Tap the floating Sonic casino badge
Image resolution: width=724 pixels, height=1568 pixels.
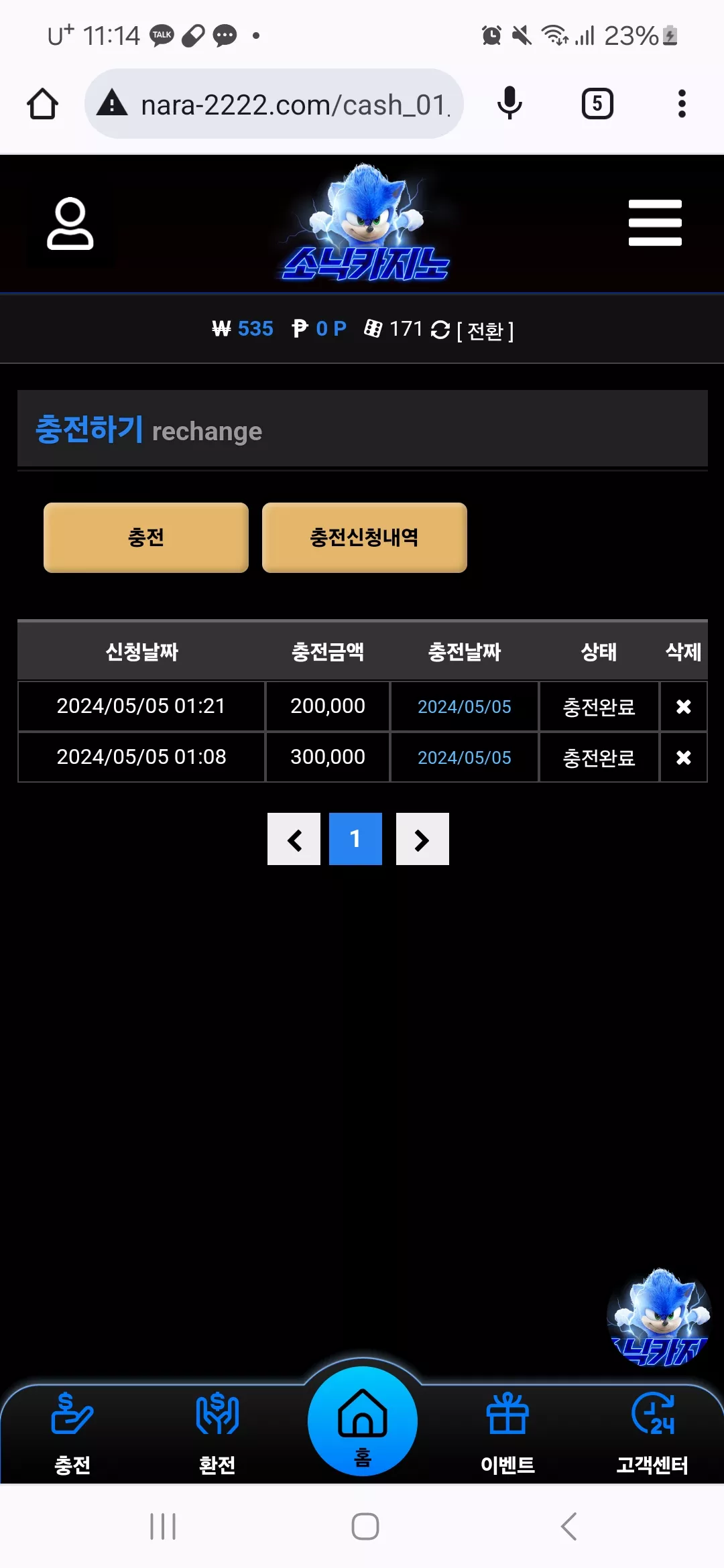pos(659,1317)
